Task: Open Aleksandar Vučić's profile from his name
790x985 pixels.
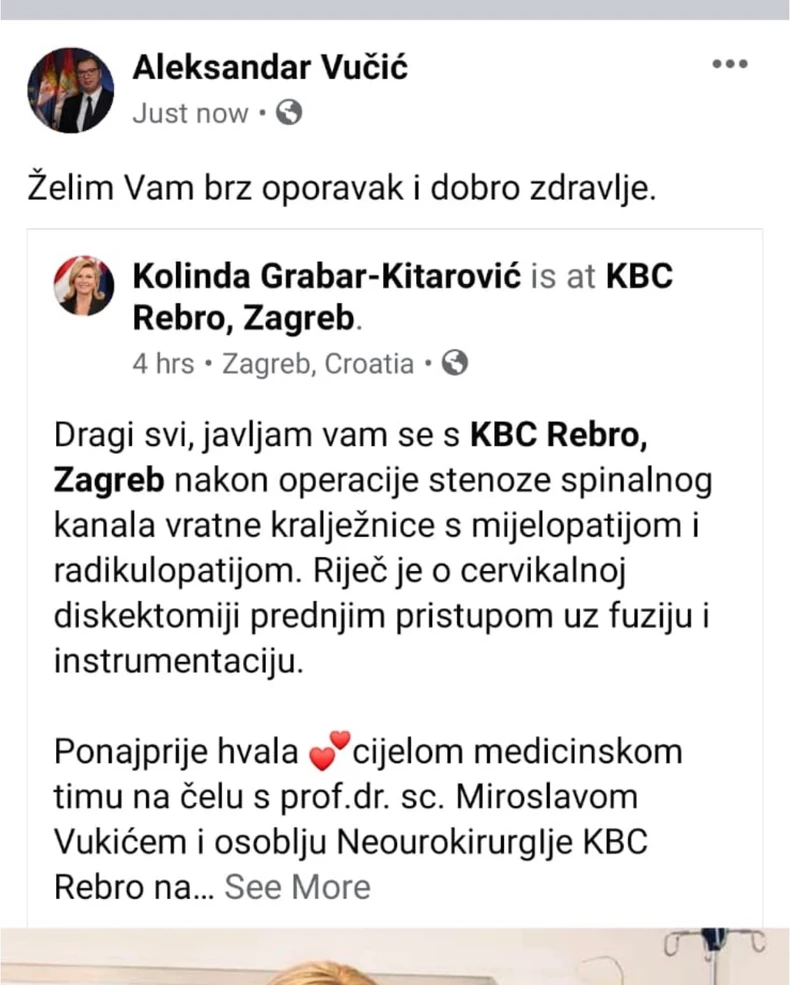Action: 270,68
